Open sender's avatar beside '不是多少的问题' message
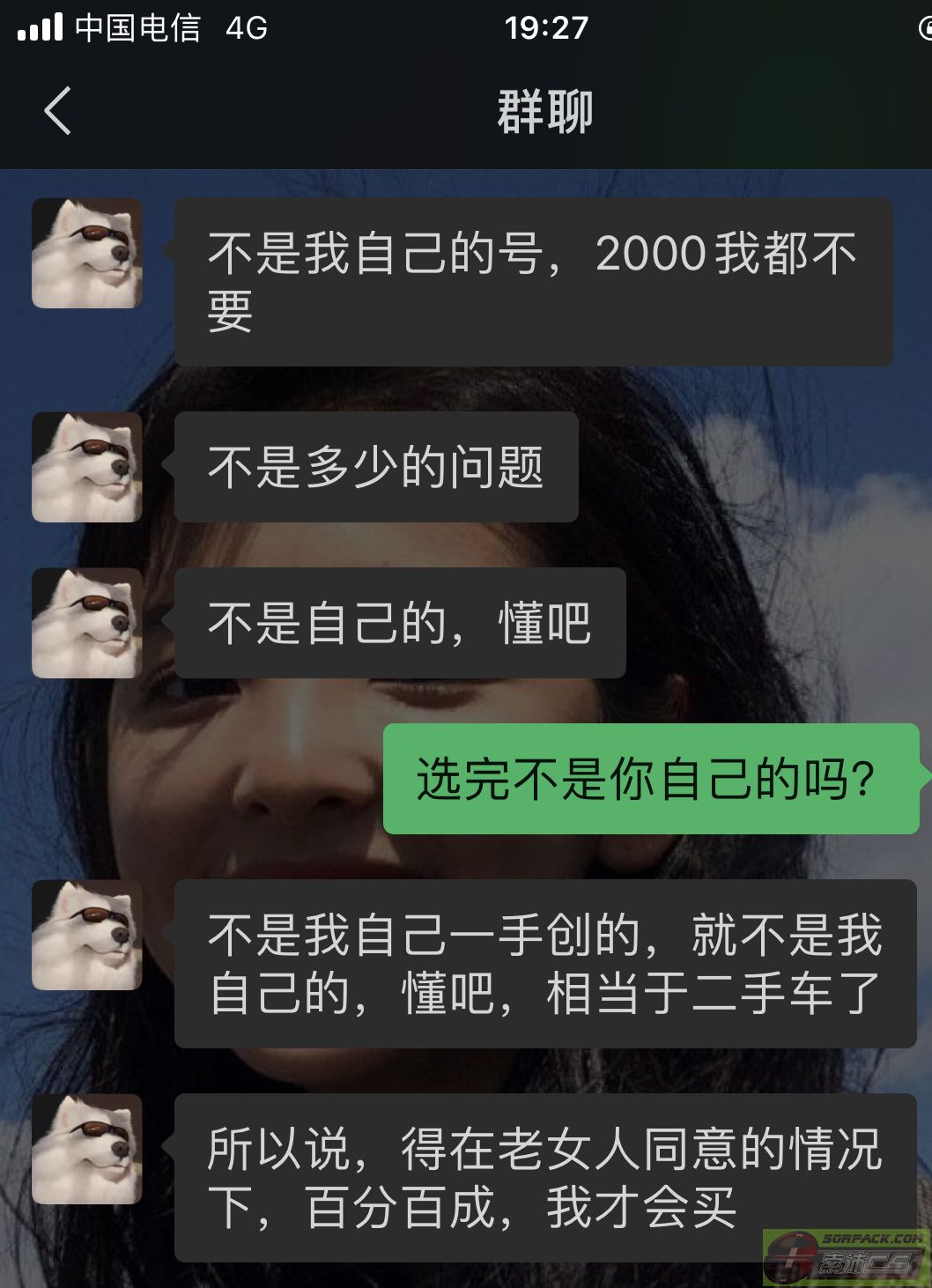The width and height of the screenshot is (932, 1288). click(86, 467)
